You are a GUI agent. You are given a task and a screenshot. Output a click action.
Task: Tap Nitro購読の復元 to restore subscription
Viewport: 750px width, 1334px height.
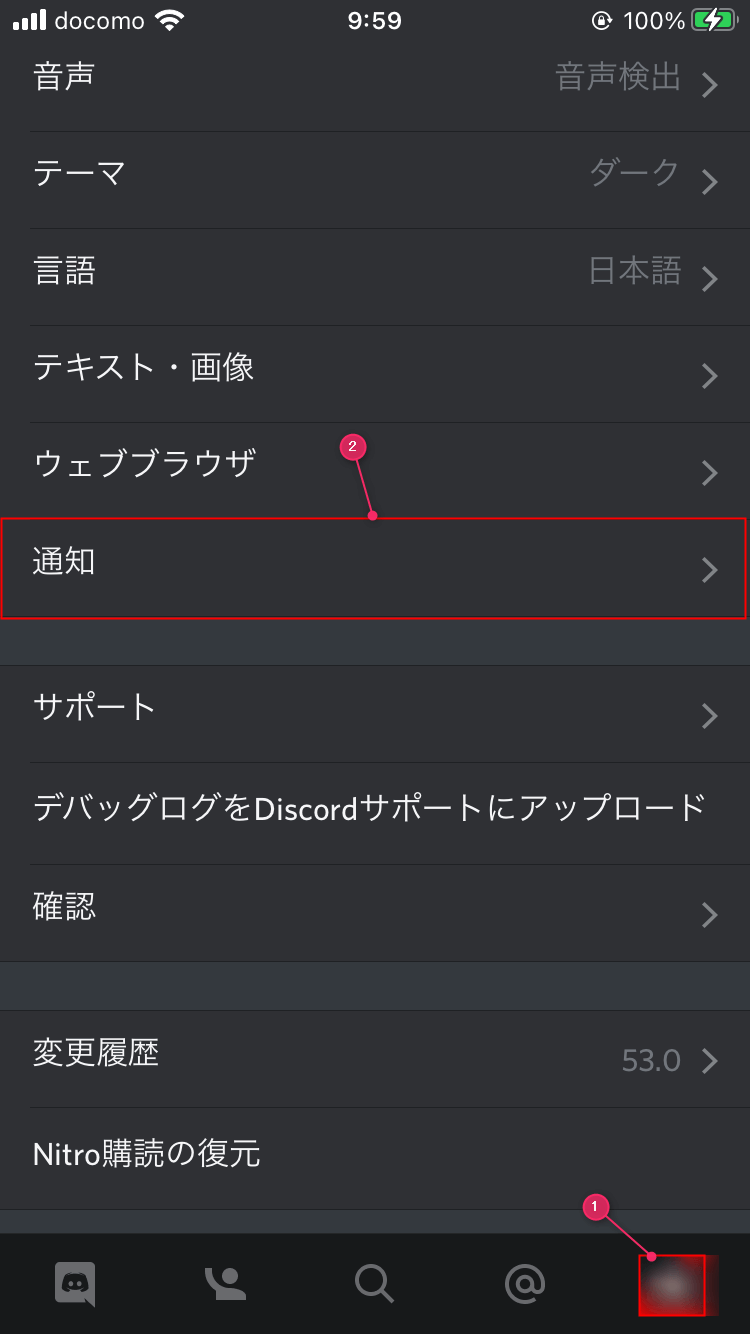pyautogui.click(x=375, y=1154)
